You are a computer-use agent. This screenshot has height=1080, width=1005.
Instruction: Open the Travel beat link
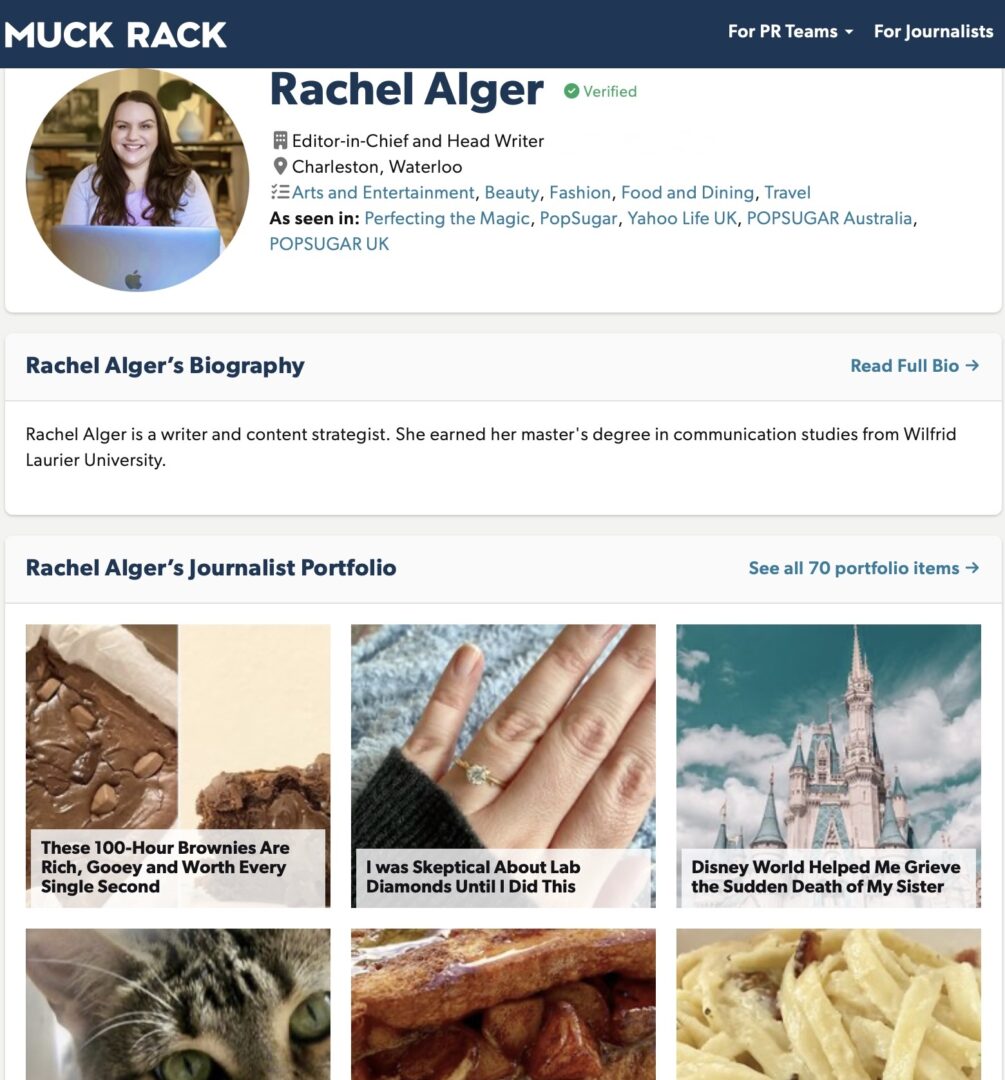(x=787, y=193)
